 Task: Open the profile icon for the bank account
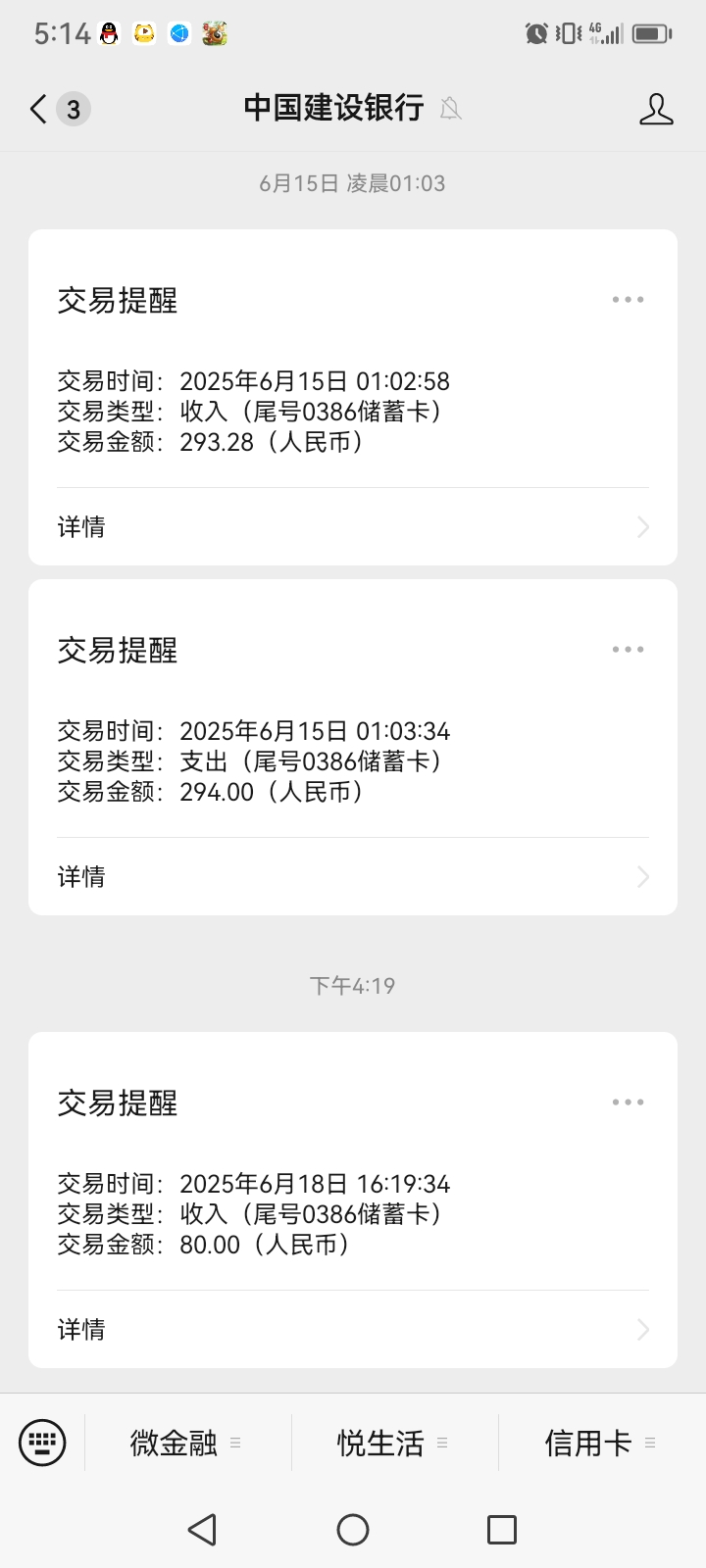point(657,109)
